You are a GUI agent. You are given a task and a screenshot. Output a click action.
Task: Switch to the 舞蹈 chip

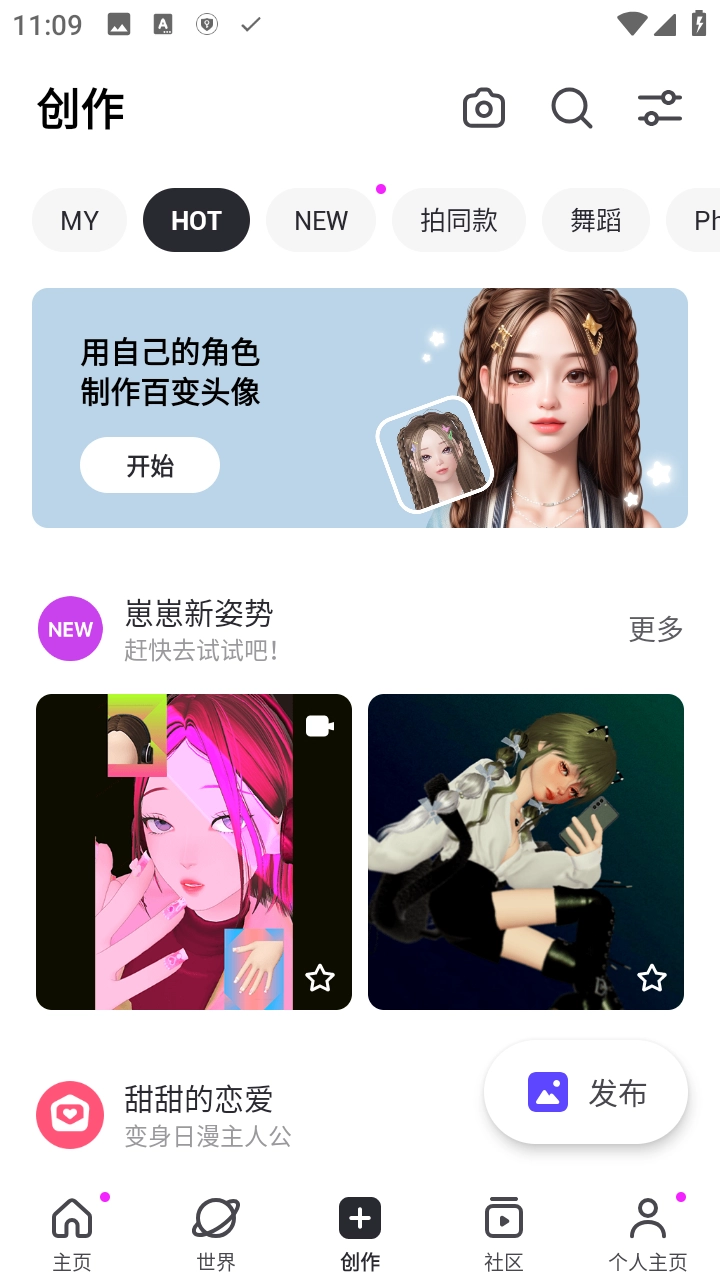pyautogui.click(x=596, y=220)
